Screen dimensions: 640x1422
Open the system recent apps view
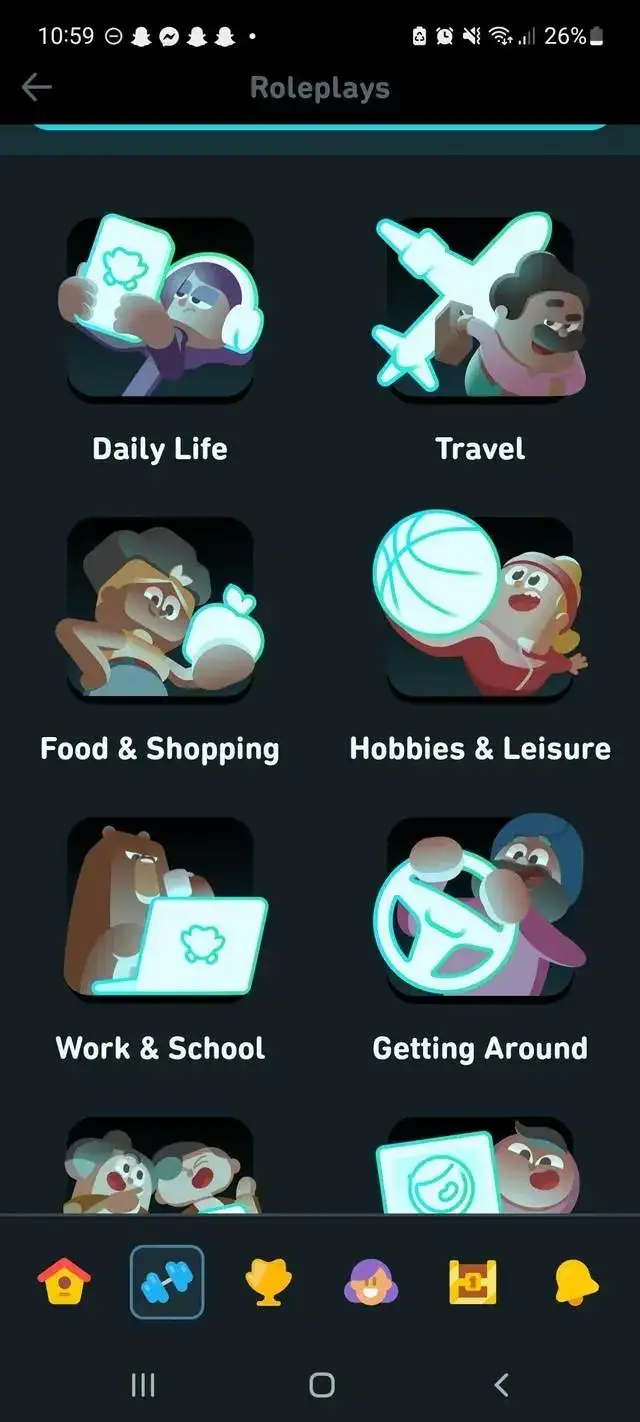(143, 1384)
